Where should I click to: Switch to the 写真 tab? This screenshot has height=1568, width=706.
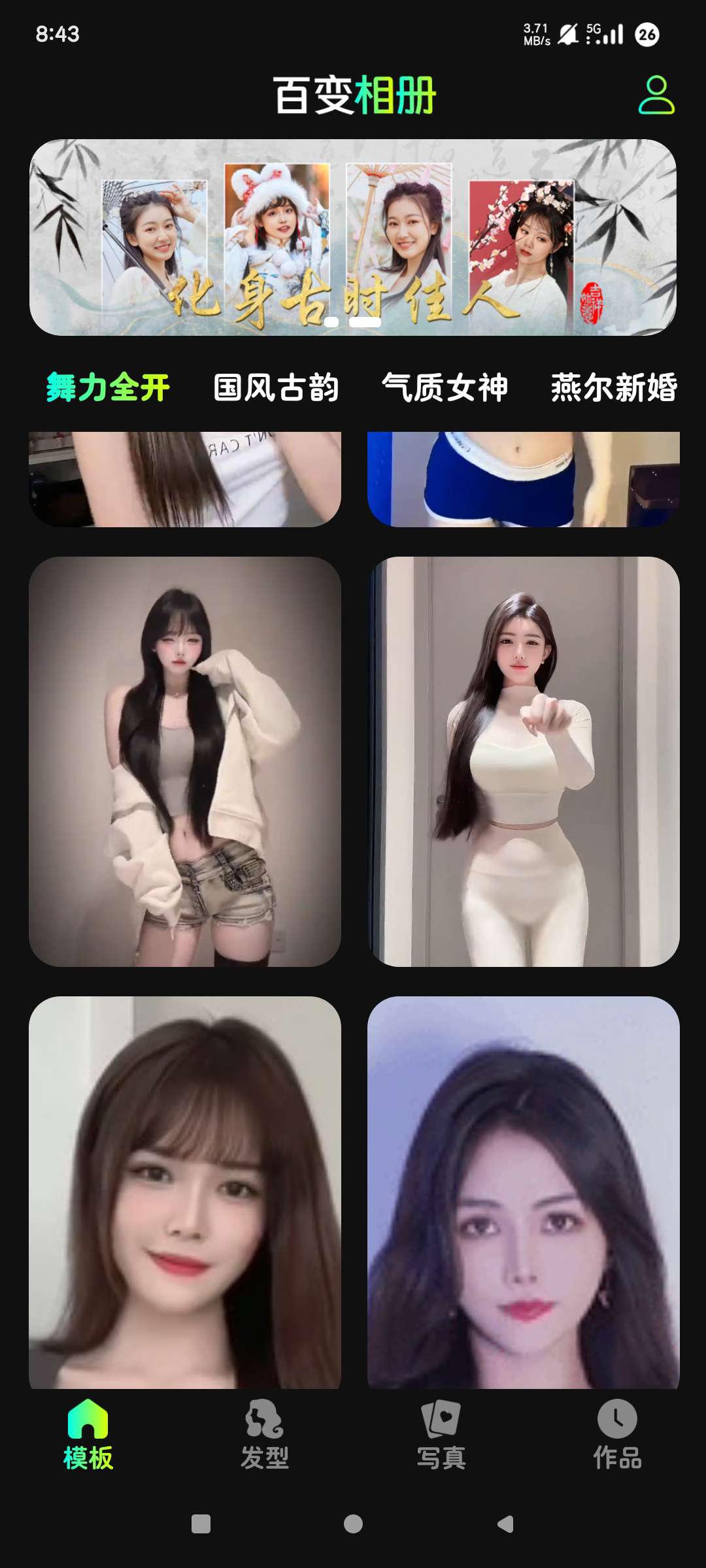(441, 1435)
